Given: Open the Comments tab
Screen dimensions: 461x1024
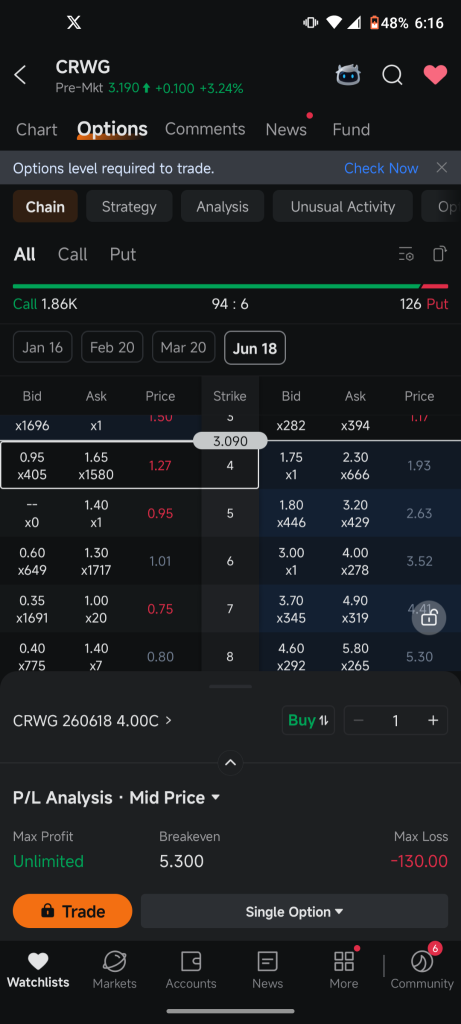Looking at the screenshot, I should [205, 129].
